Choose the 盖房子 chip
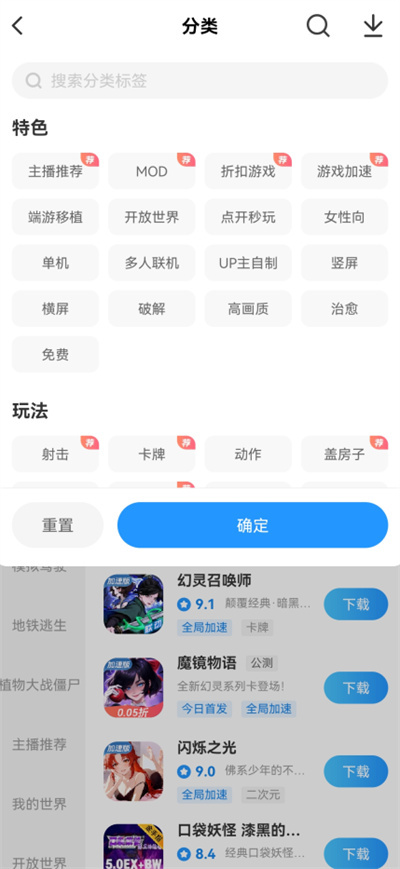400x869 pixels. coord(345,454)
